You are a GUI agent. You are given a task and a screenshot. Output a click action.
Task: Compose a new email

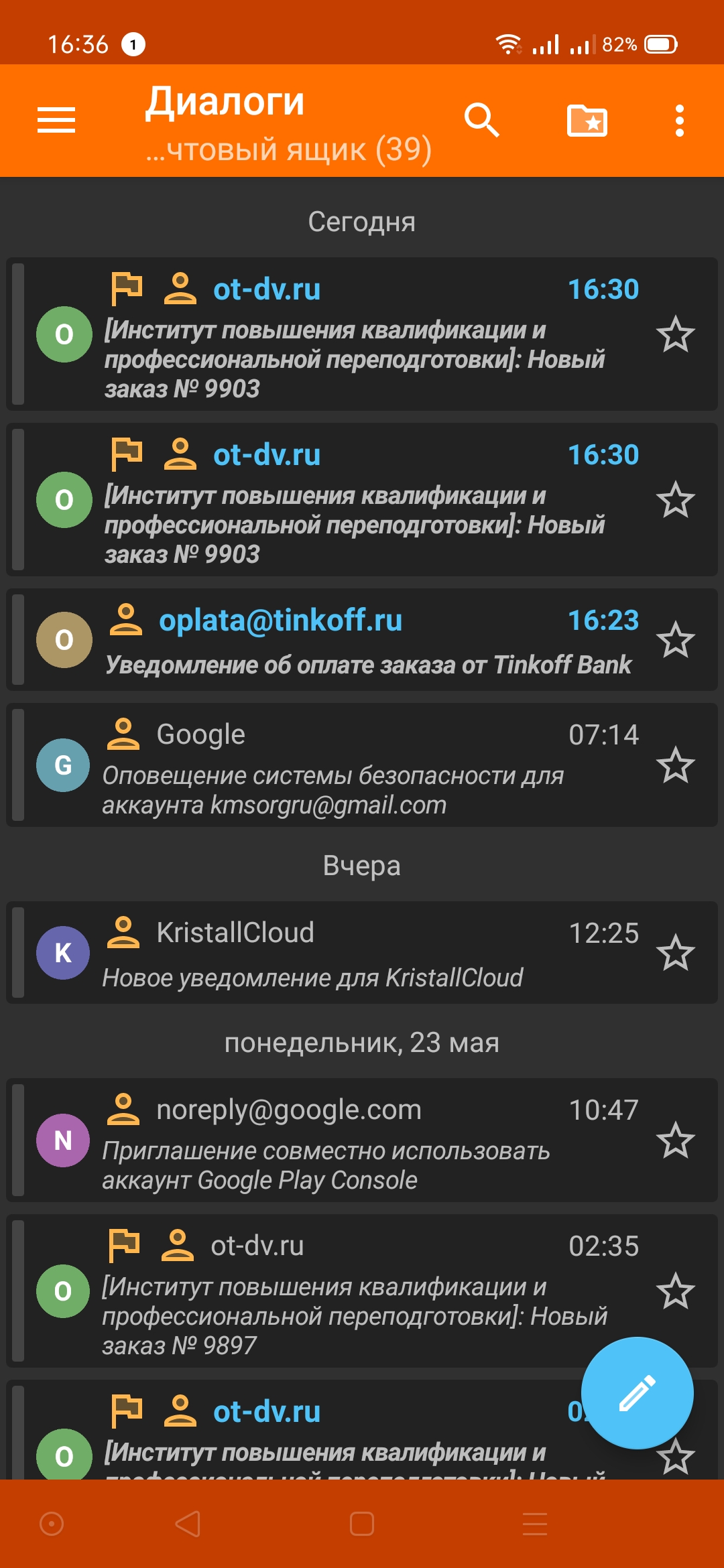637,1392
